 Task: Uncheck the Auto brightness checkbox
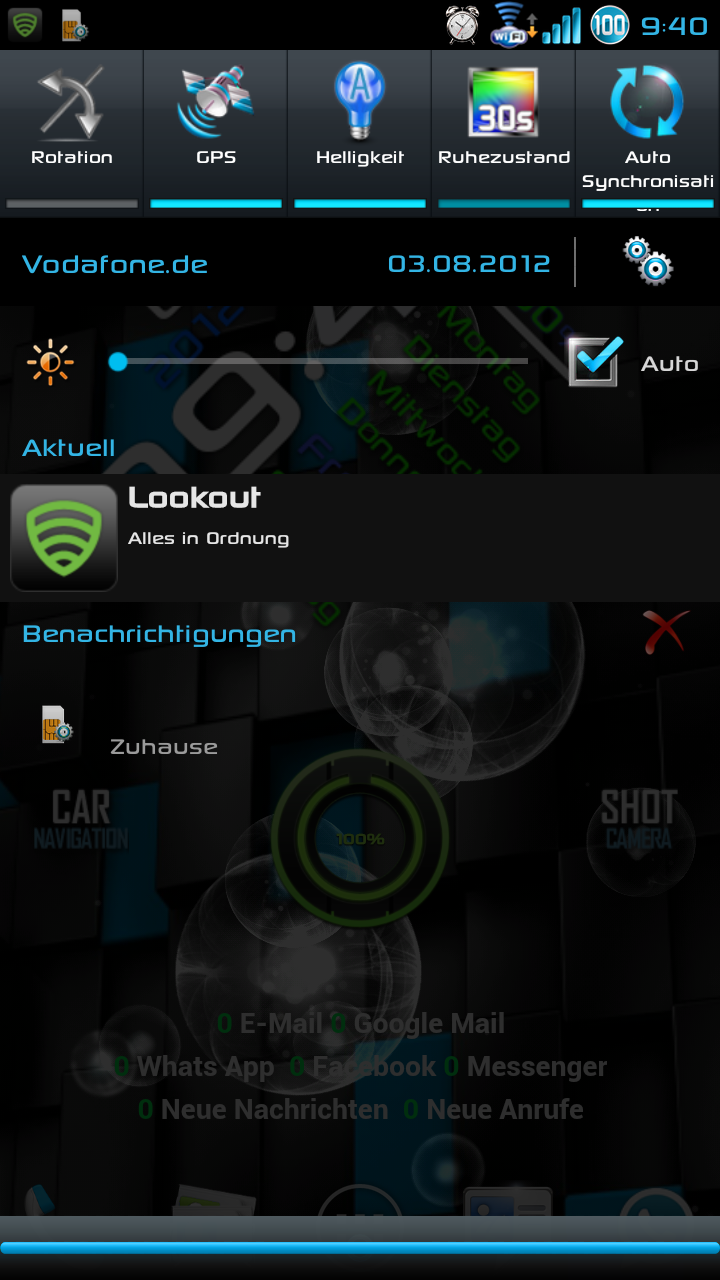click(596, 361)
